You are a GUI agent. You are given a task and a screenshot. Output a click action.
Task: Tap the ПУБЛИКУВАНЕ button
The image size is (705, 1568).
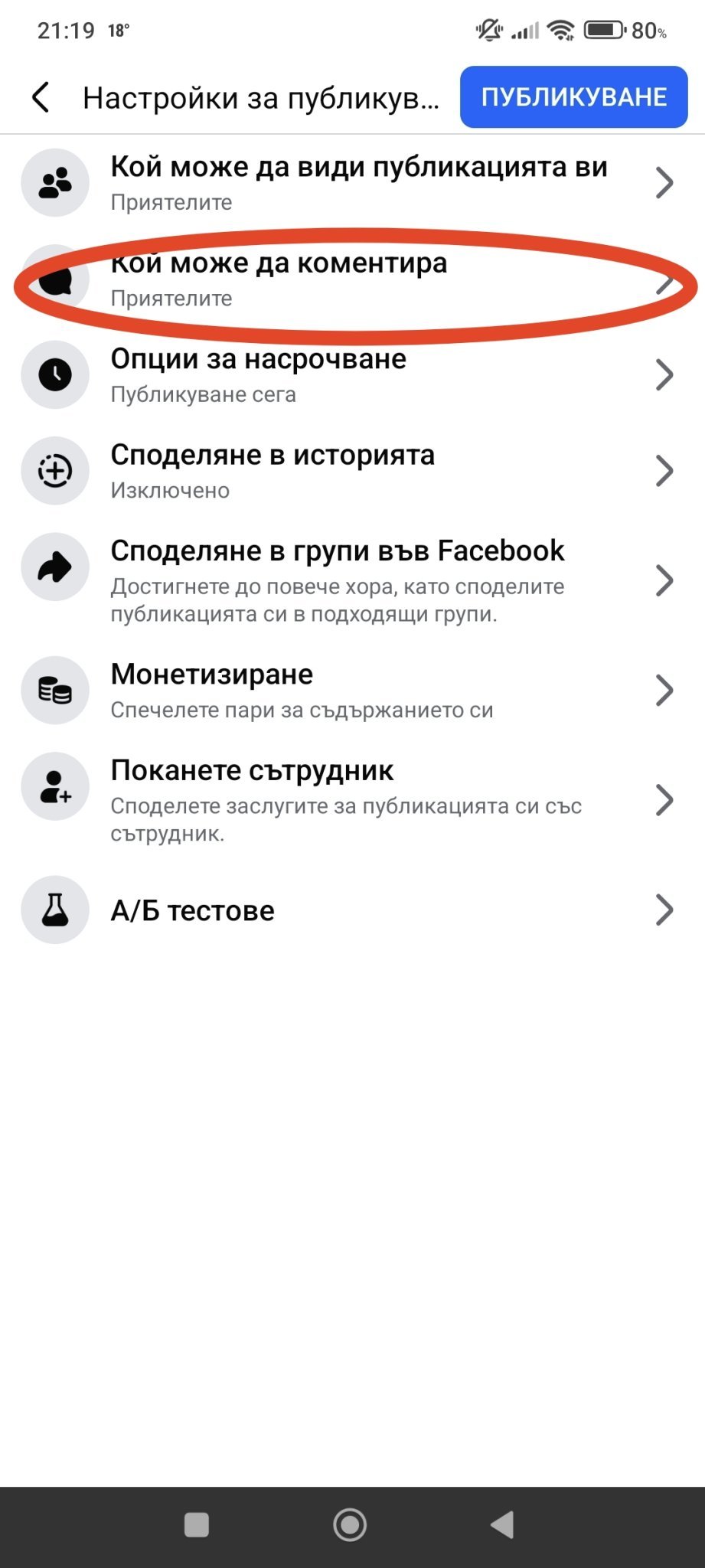point(573,97)
